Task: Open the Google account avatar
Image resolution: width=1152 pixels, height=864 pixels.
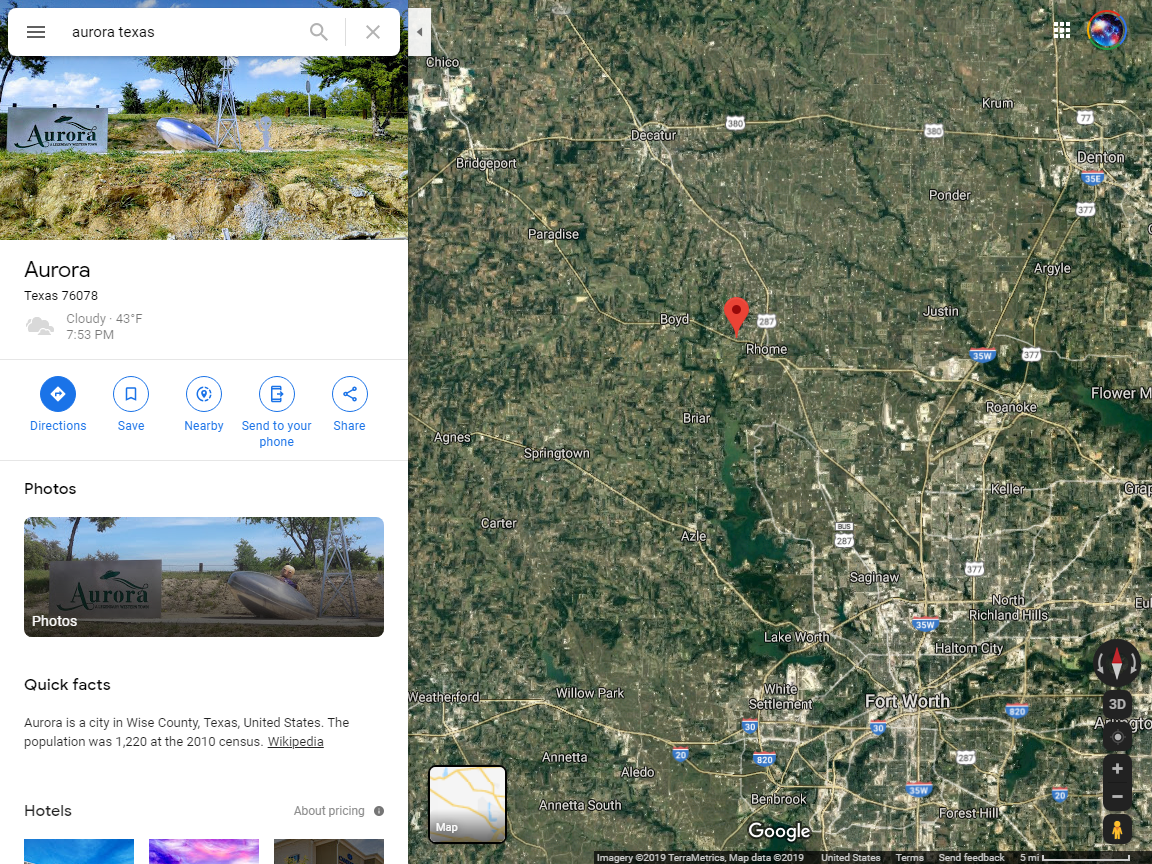Action: pos(1107,30)
